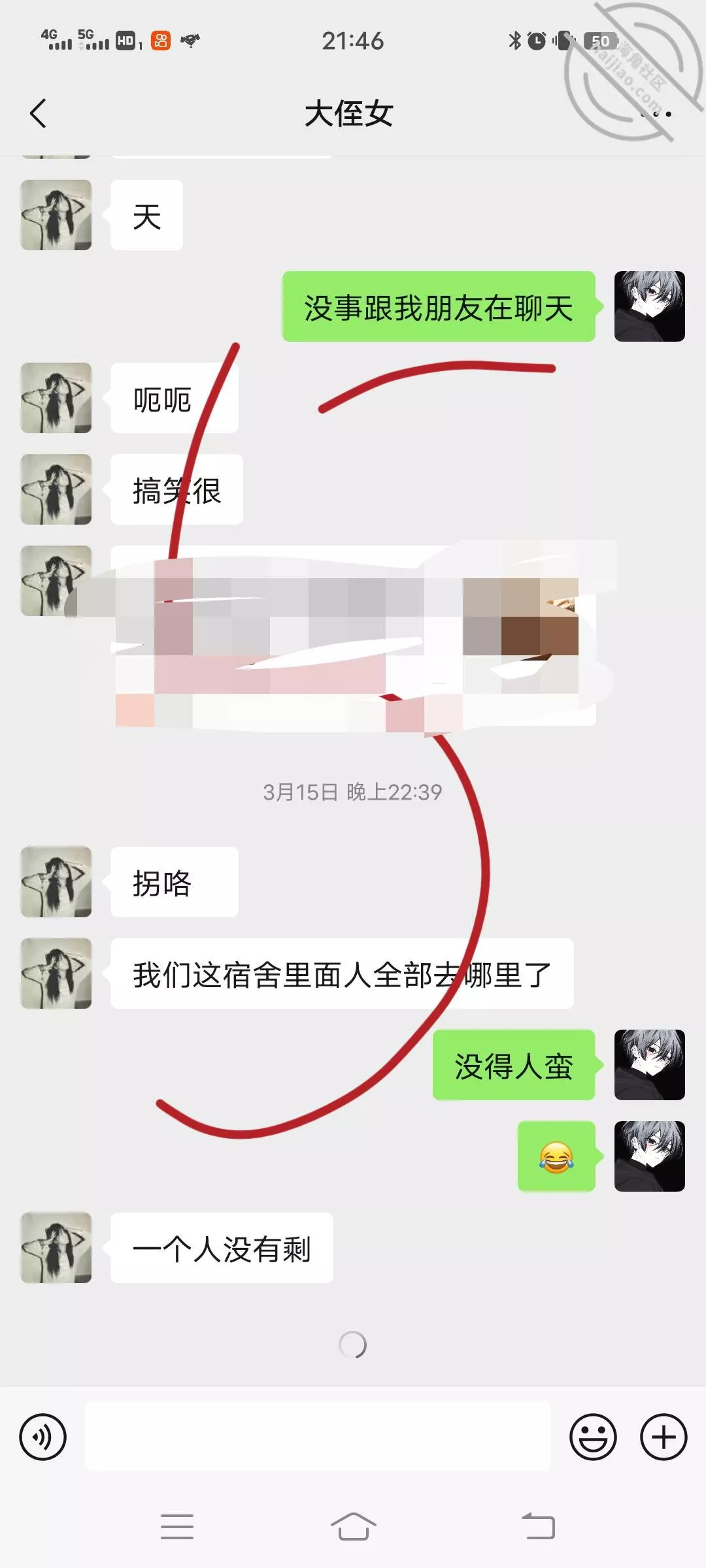Focus the message text field
The image size is (706, 1568).
pos(318,1437)
